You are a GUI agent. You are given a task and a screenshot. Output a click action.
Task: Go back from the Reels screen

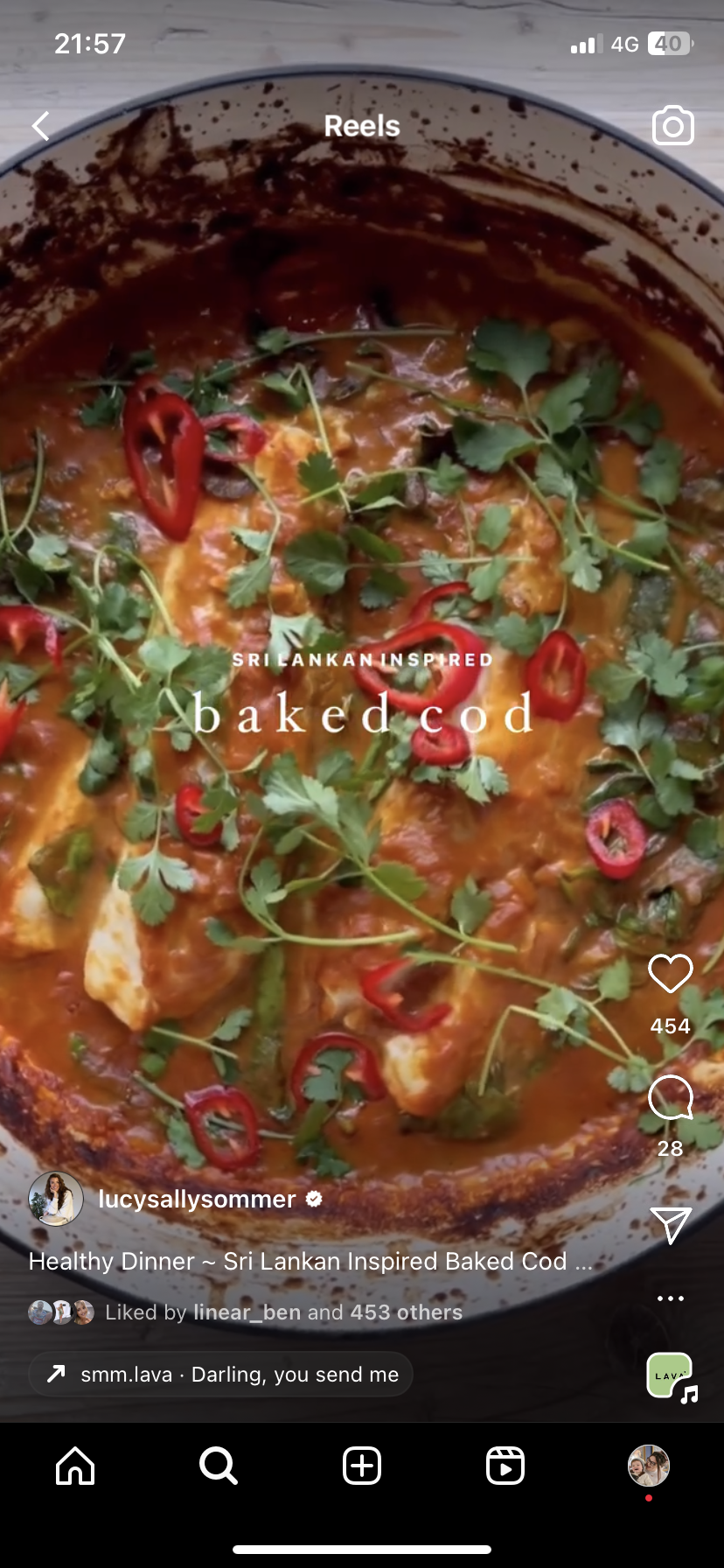point(41,127)
